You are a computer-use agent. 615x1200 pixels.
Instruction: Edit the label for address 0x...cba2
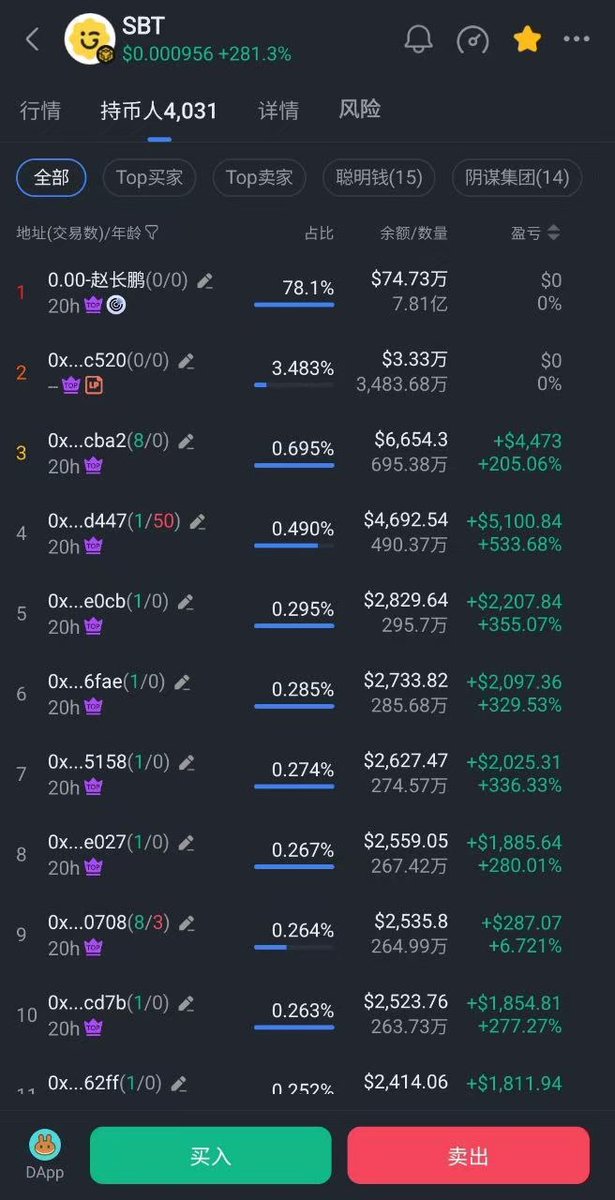click(x=186, y=441)
